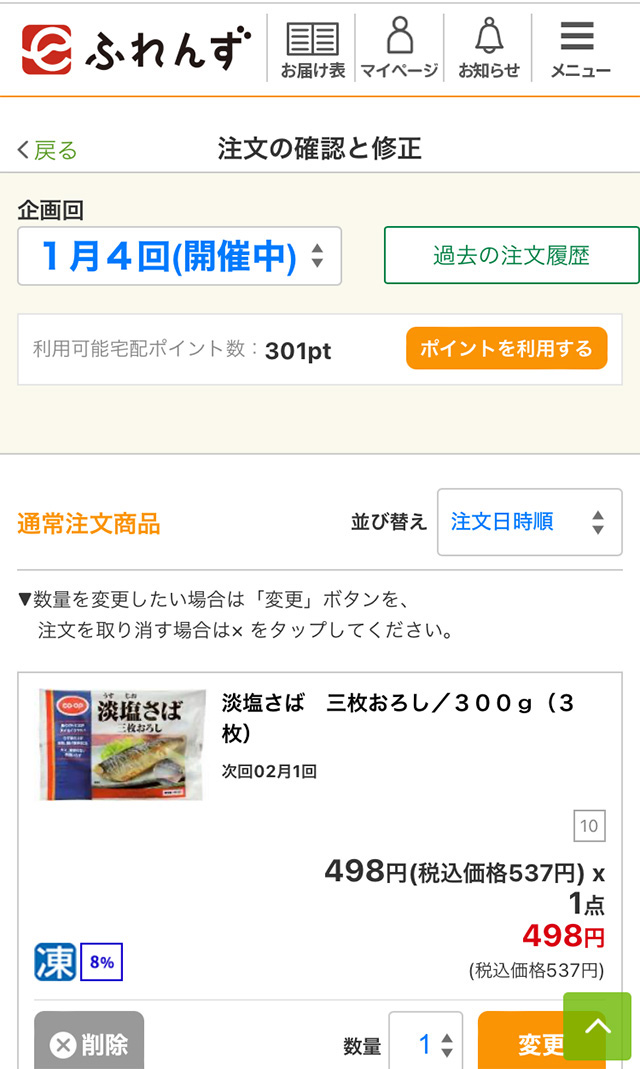The height and width of the screenshot is (1069, 640).
Task: Open the お知らせ notifications bell
Action: tap(489, 50)
